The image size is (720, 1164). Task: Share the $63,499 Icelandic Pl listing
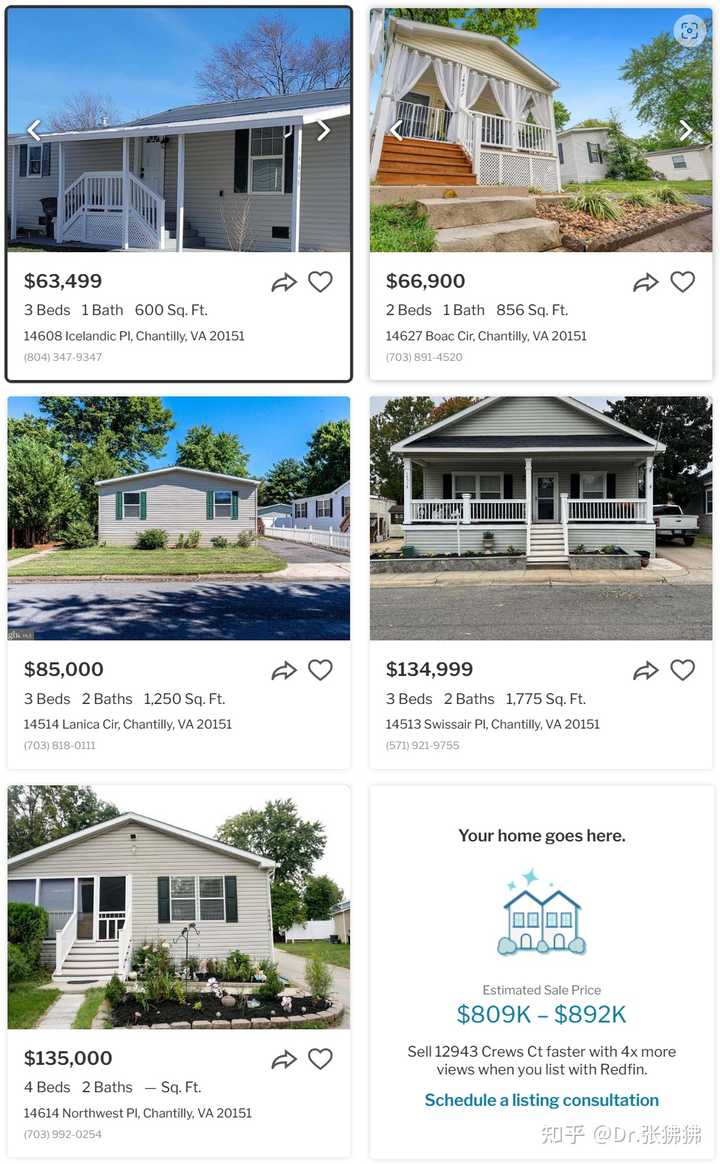(x=284, y=283)
